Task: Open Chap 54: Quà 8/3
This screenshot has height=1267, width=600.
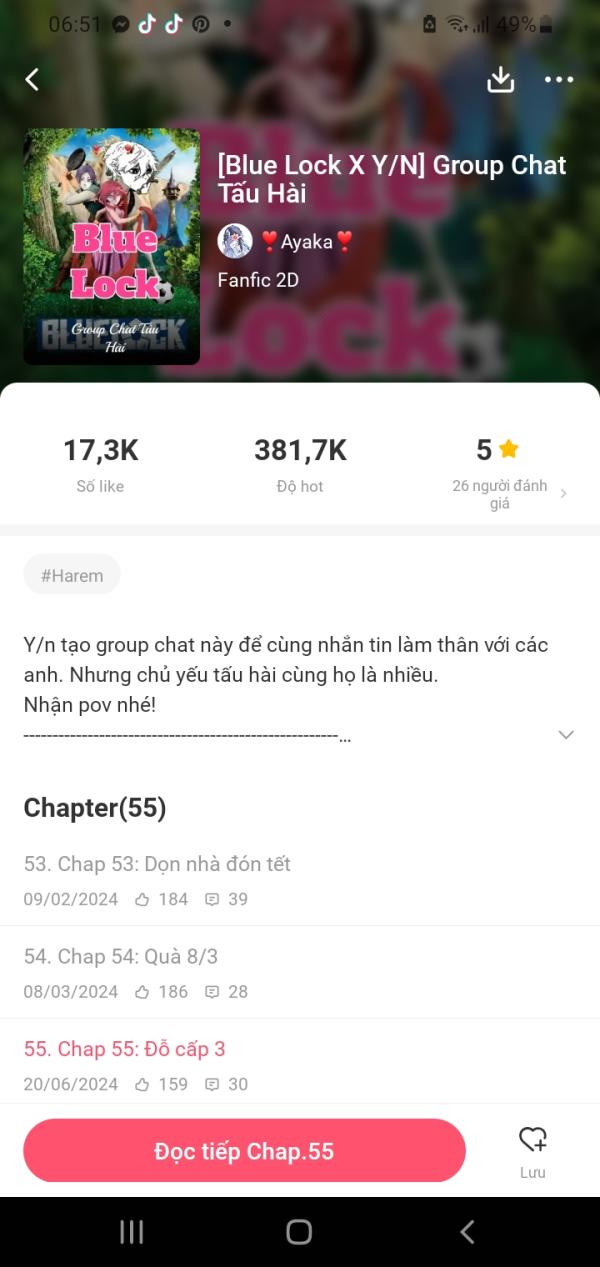Action: click(300, 973)
